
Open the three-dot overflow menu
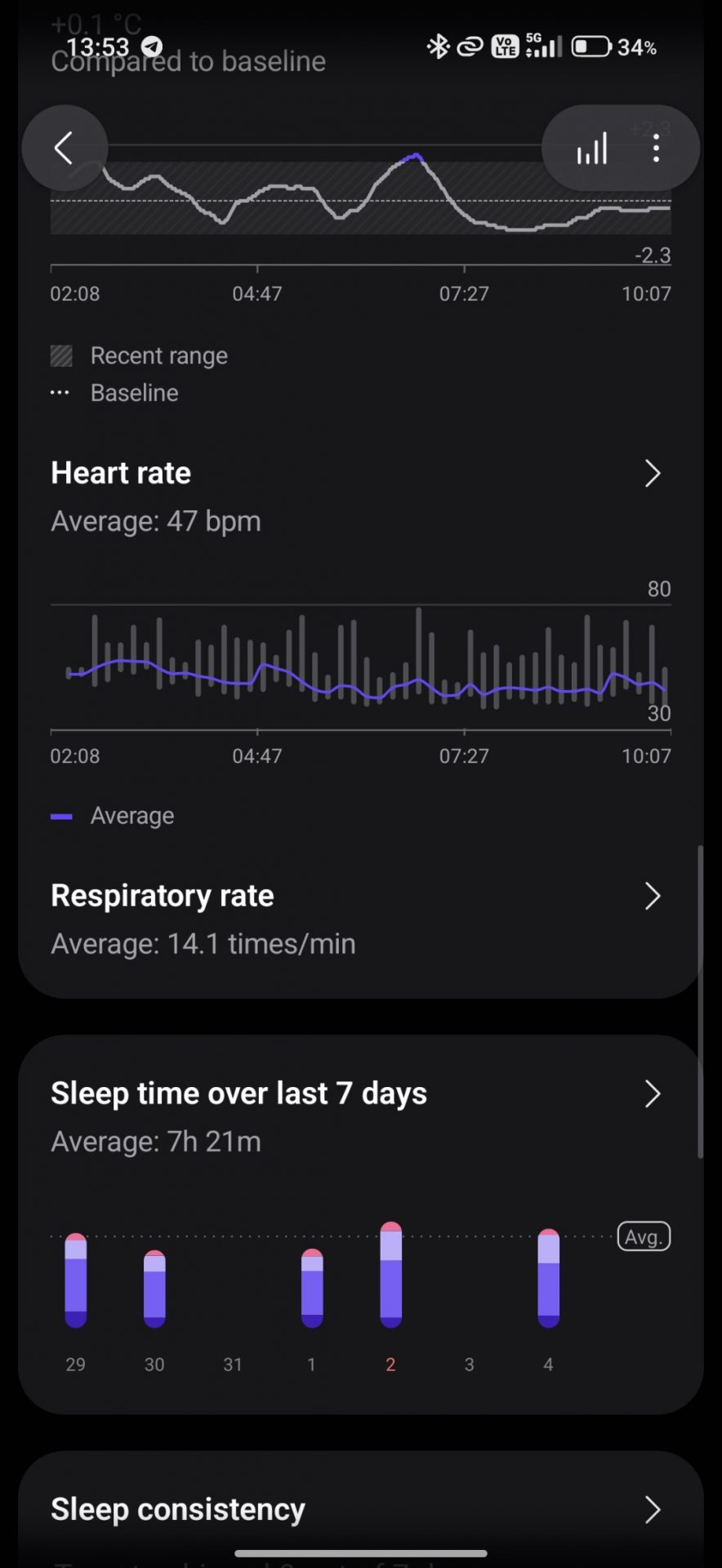(x=656, y=149)
